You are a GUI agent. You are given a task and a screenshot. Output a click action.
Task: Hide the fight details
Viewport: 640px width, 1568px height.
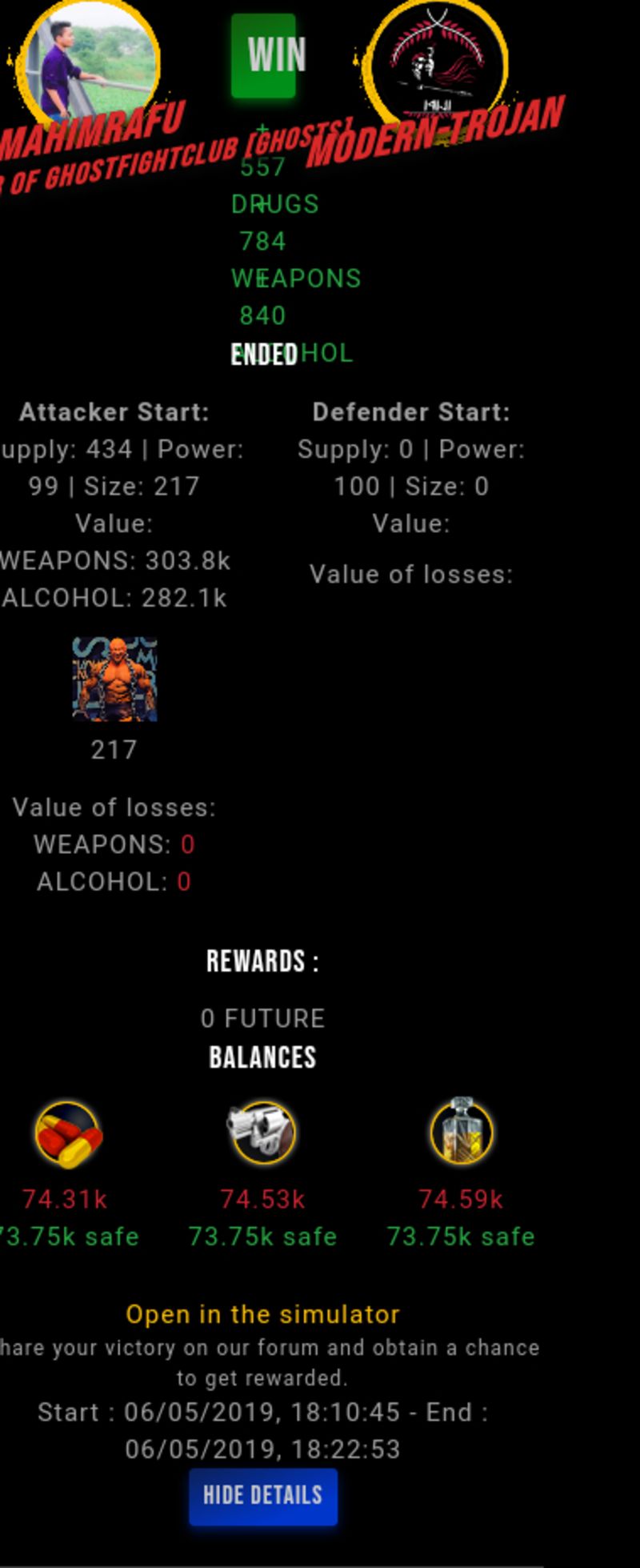(x=262, y=1496)
